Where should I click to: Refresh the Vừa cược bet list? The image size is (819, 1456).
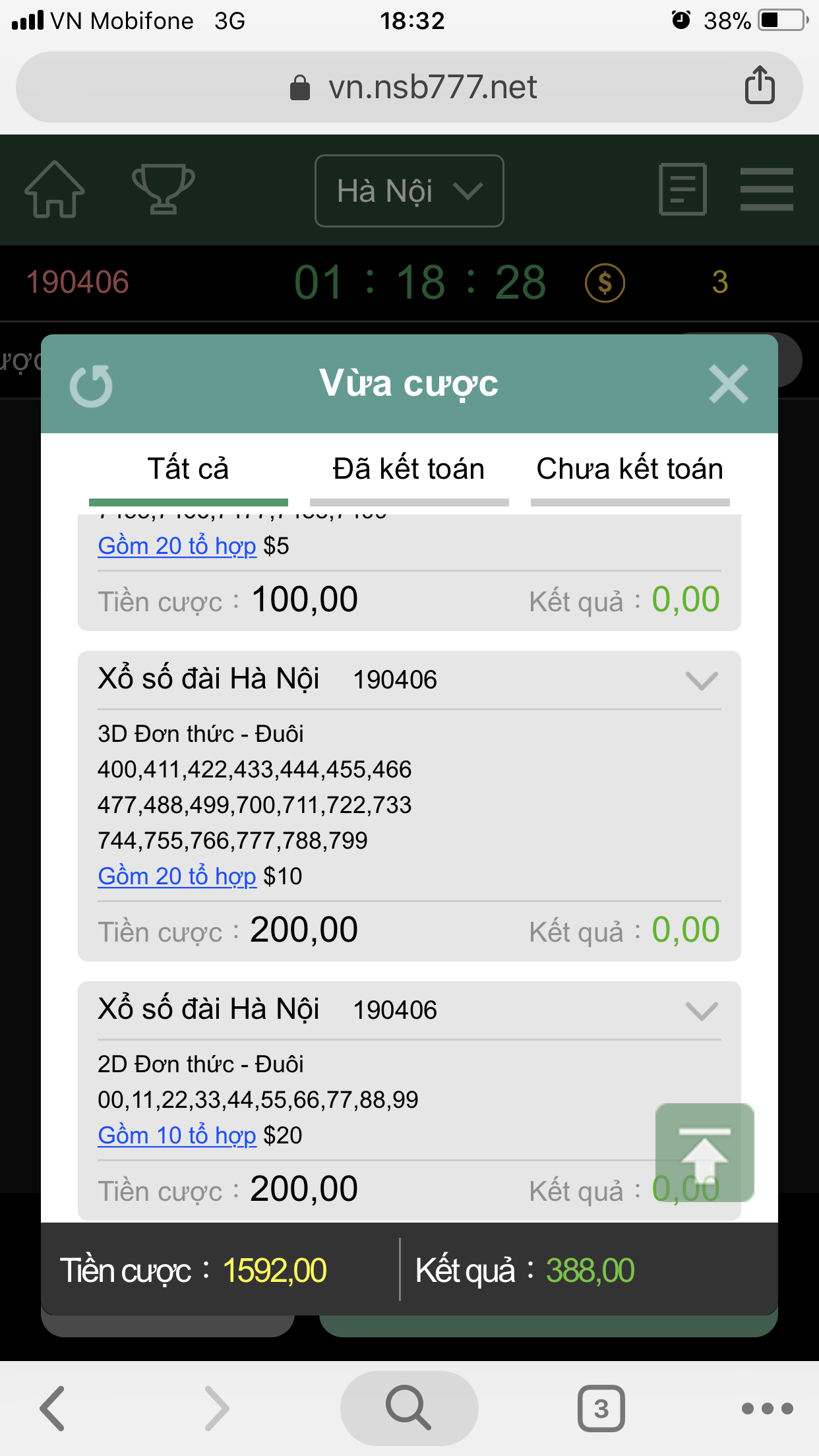tap(91, 386)
